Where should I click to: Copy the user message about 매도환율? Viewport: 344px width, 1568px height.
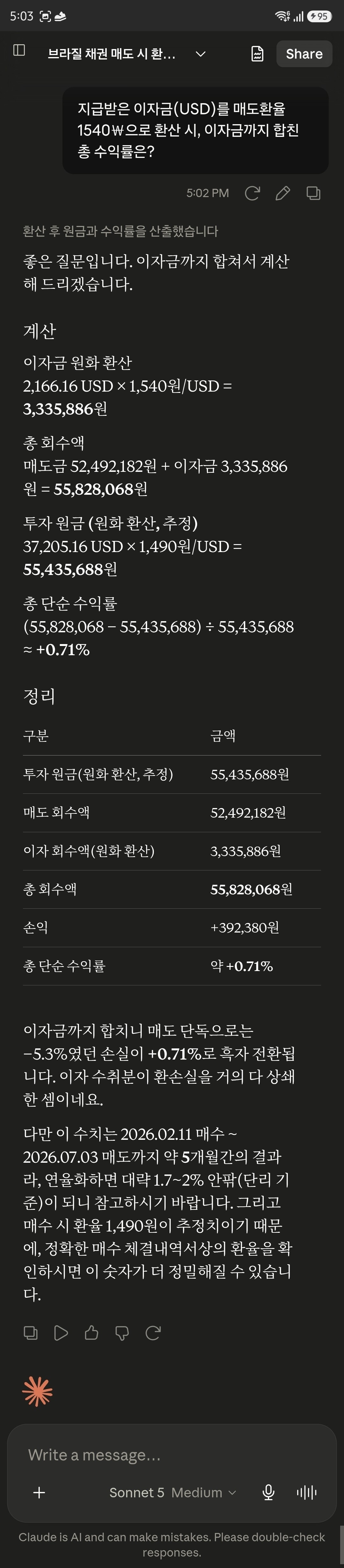tap(313, 193)
